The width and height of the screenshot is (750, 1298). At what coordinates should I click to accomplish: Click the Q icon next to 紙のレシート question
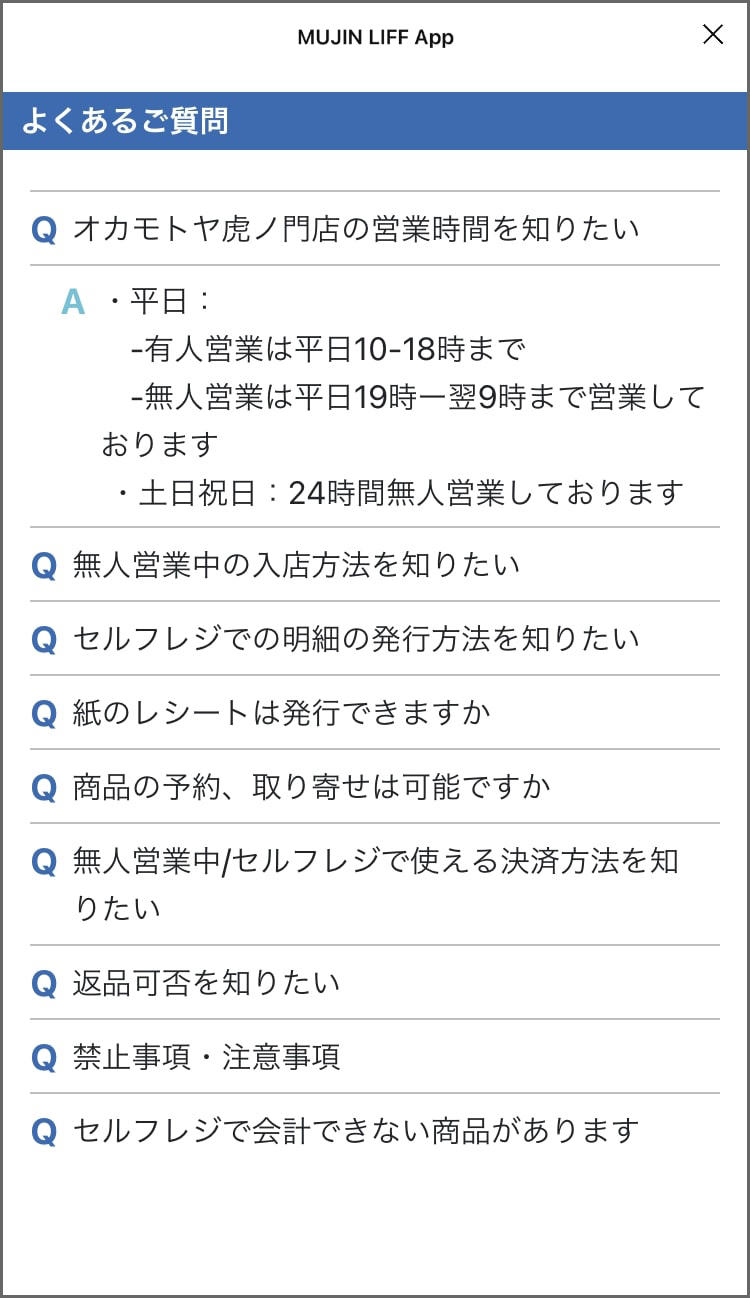44,712
